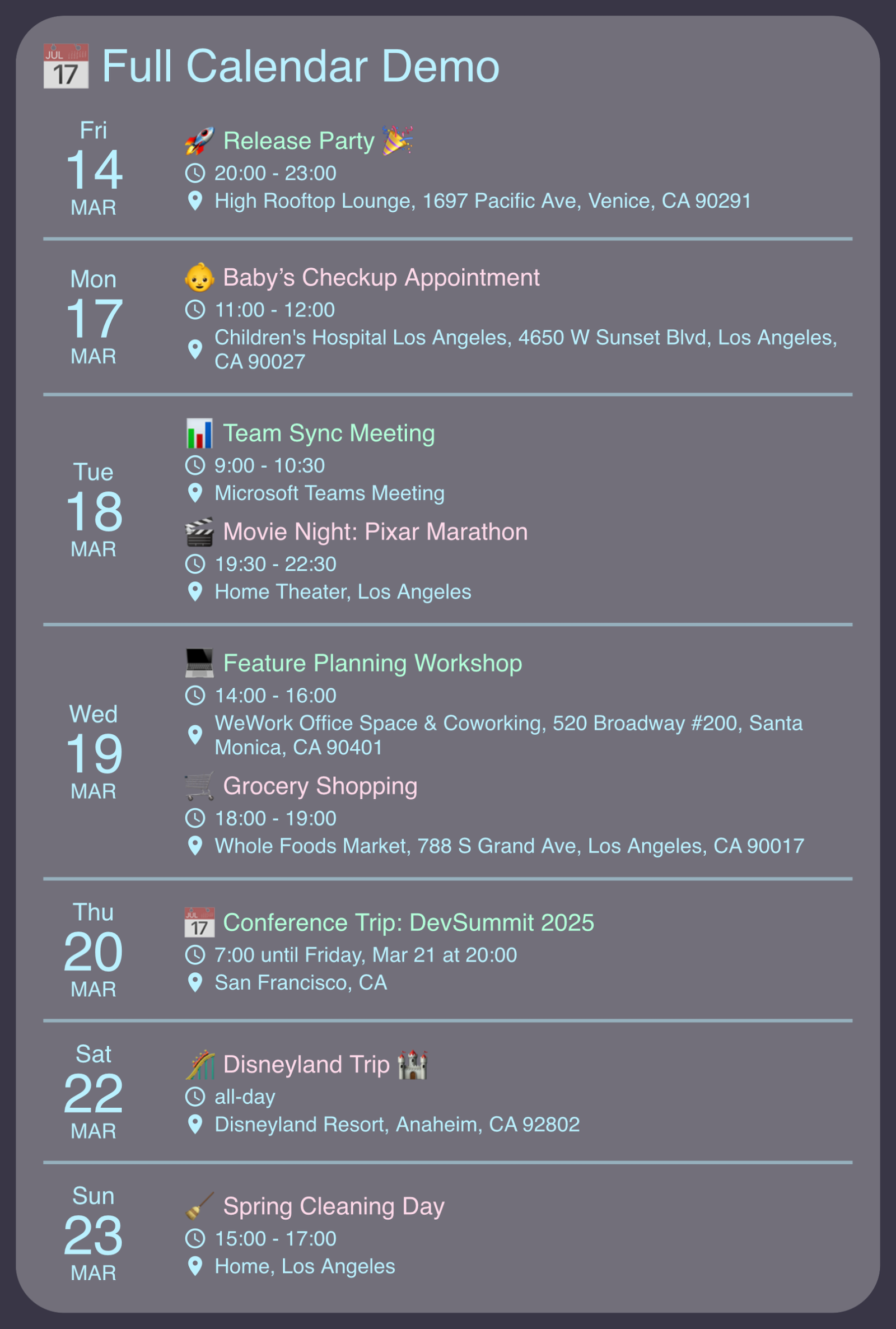
Task: Open the Team Sync Meeting event
Action: pos(329,433)
